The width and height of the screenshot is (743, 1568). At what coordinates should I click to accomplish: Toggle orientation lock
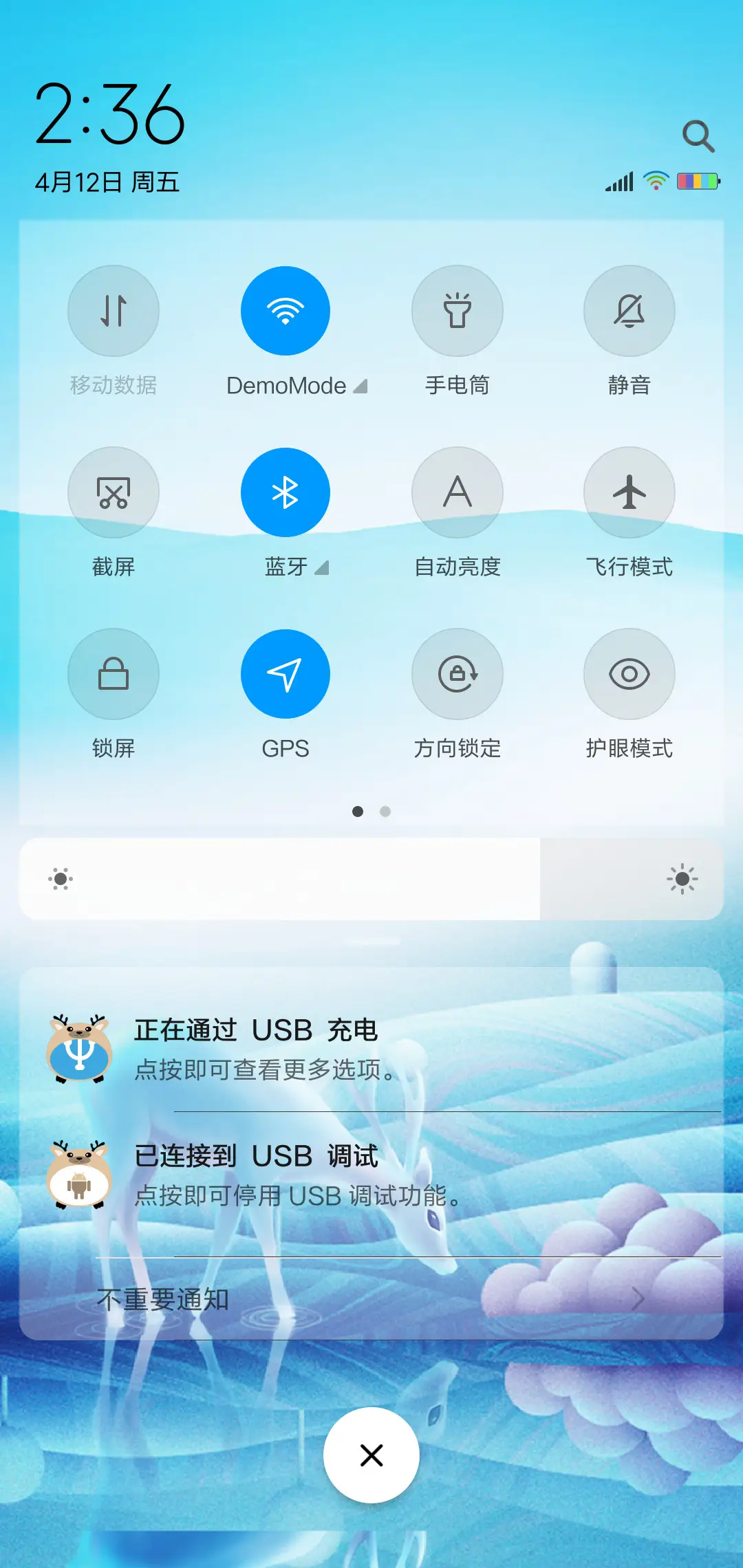click(457, 674)
